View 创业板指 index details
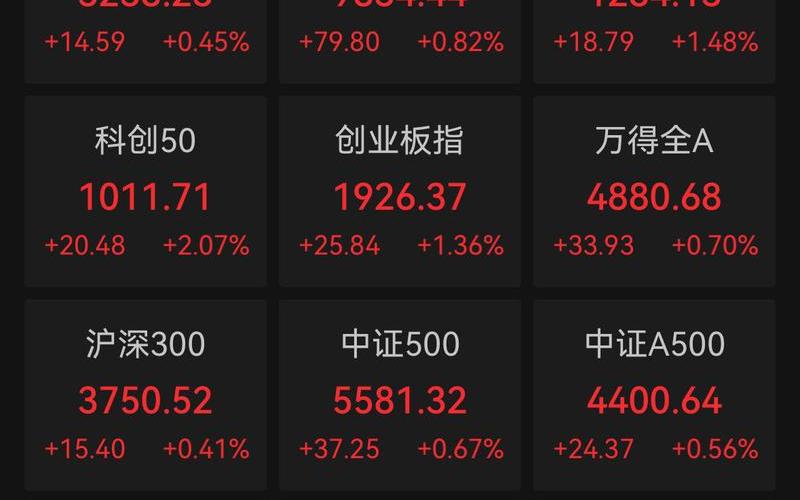800x500 pixels. pyautogui.click(x=400, y=192)
